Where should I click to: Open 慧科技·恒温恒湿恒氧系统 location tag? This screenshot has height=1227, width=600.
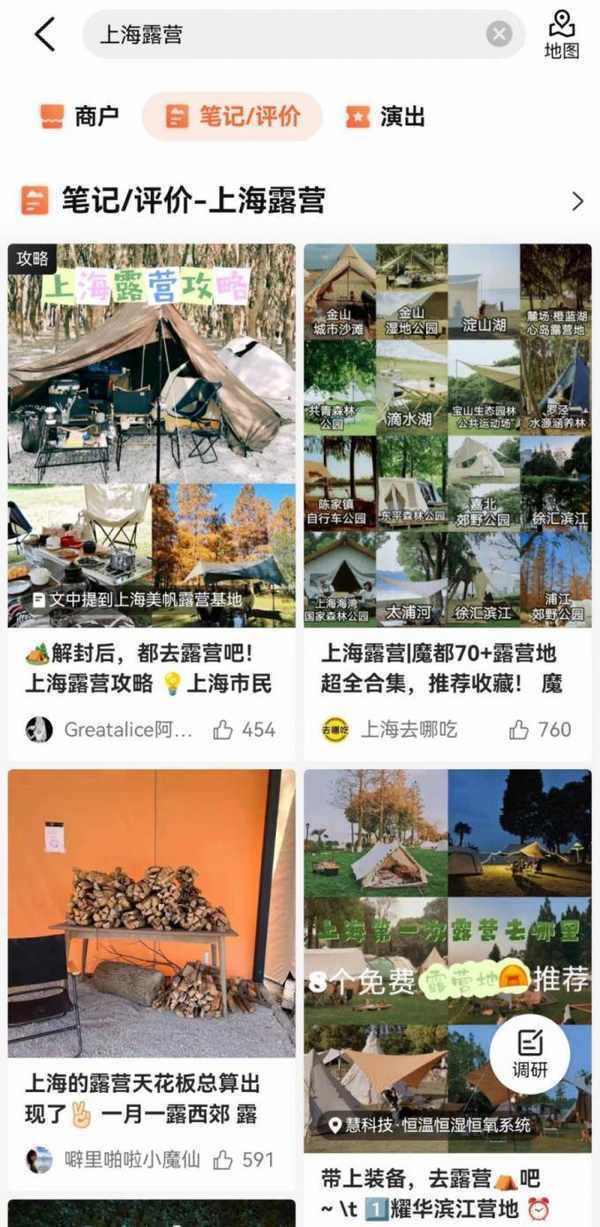coord(430,1125)
